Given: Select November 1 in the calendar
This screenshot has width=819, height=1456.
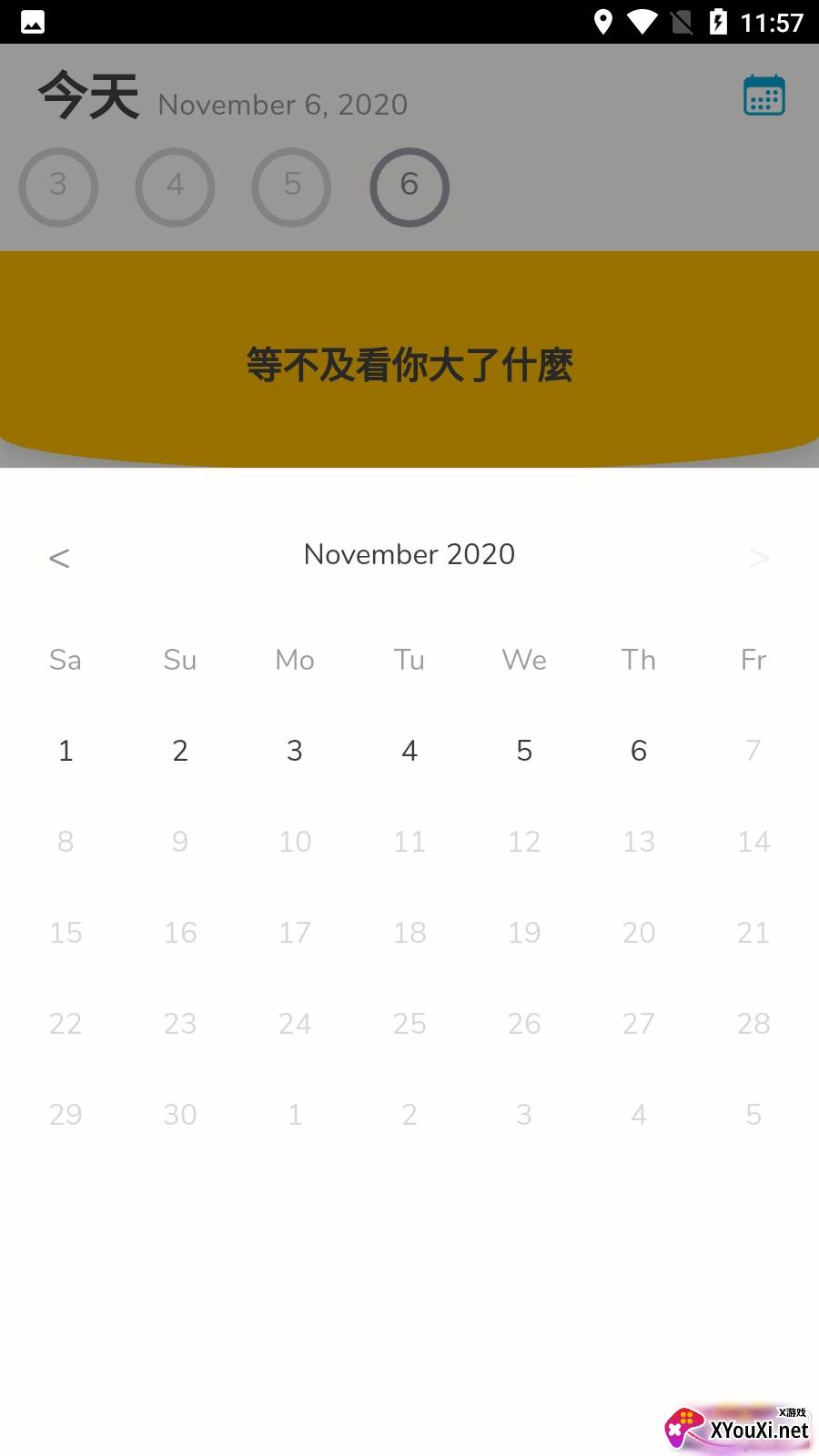Looking at the screenshot, I should coord(66,751).
